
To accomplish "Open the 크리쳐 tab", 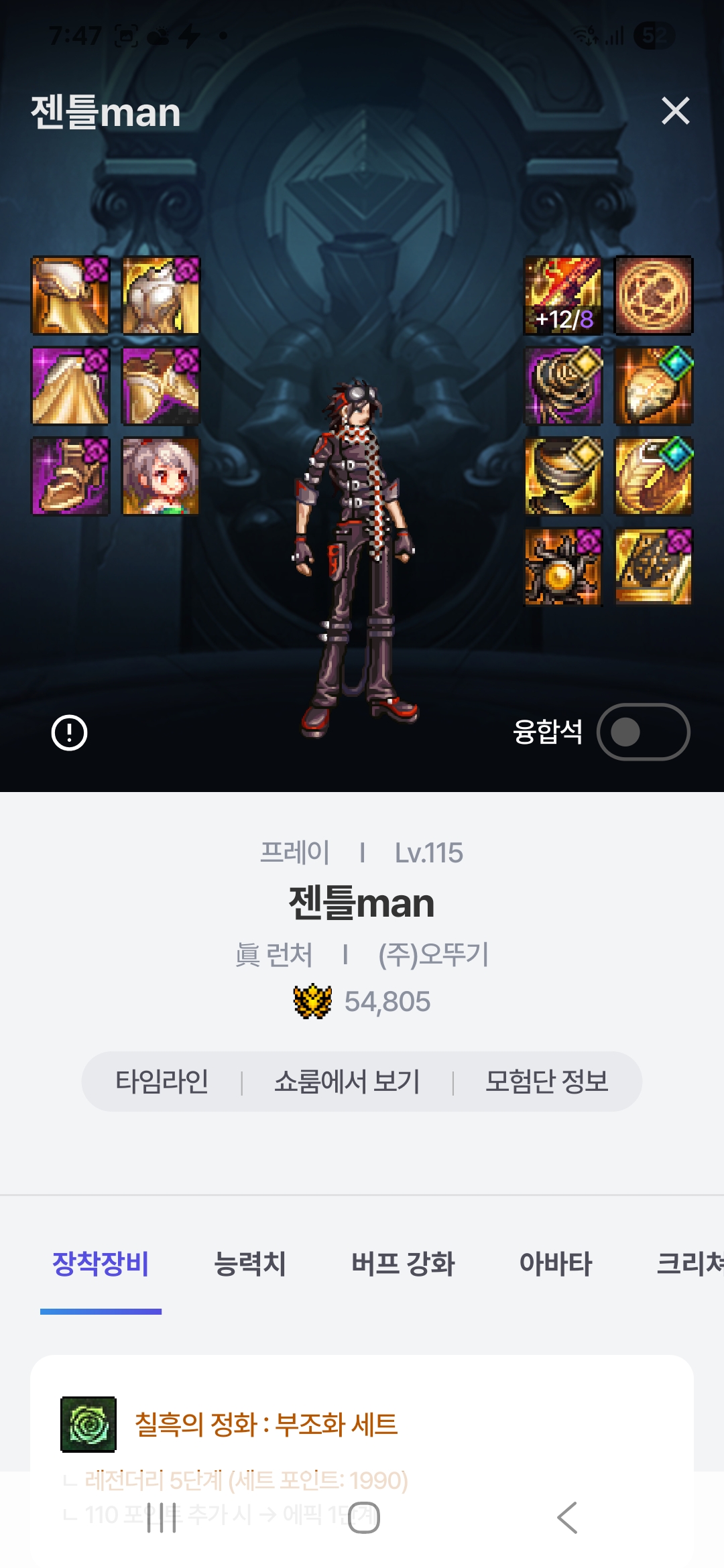I will pos(689,1264).
